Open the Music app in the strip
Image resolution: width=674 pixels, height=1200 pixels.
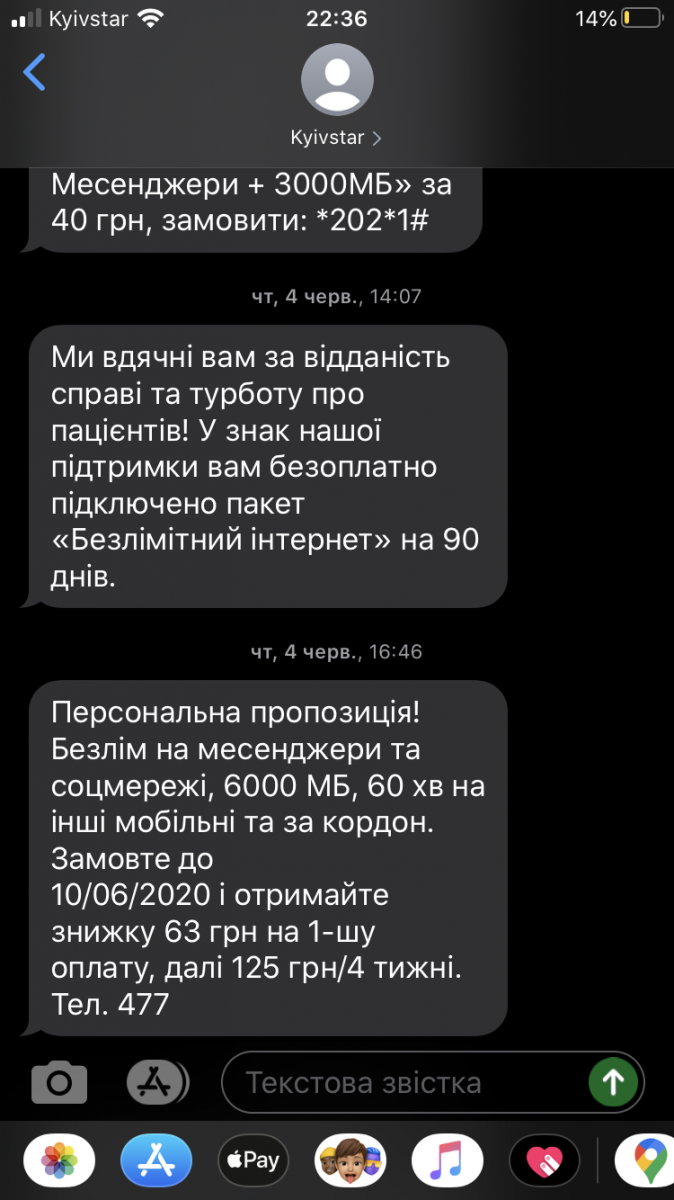447,1160
